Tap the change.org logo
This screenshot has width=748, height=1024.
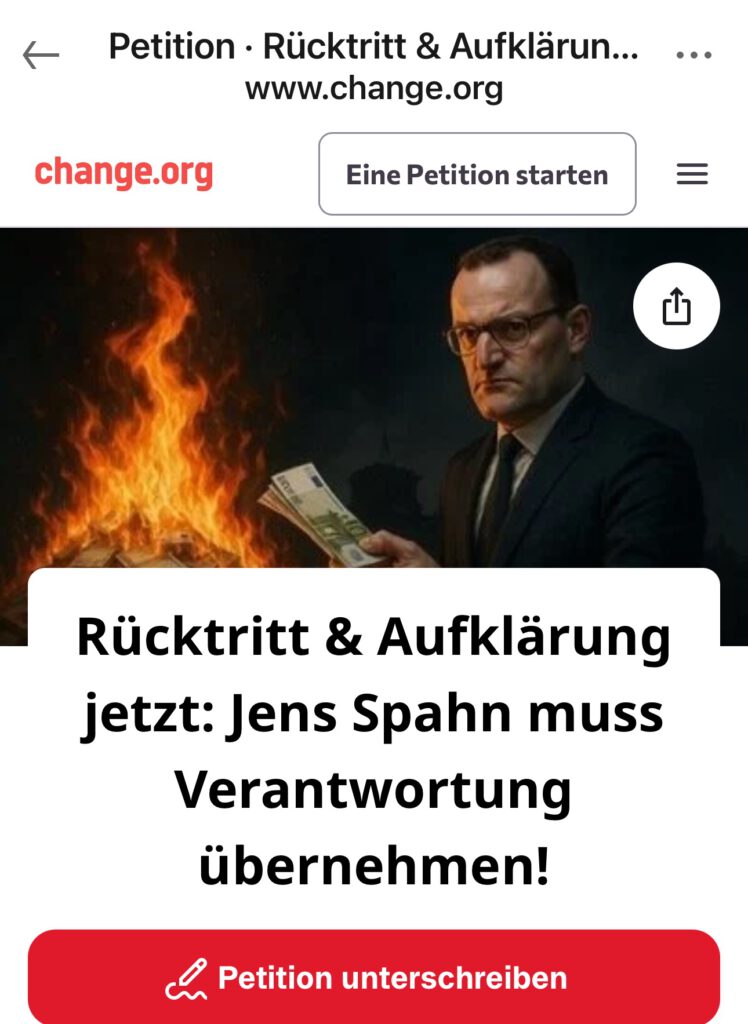coord(124,173)
